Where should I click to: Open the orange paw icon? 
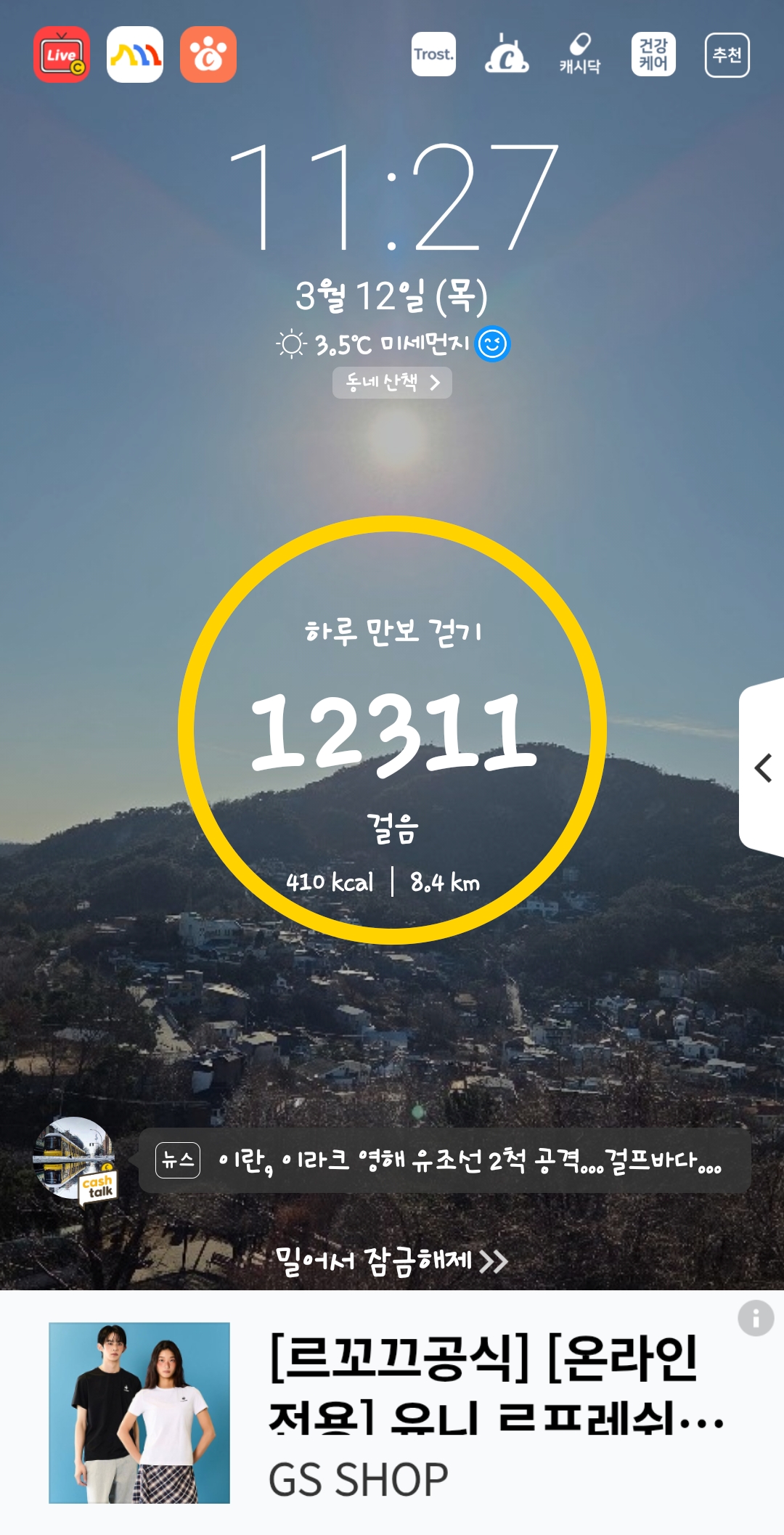208,54
